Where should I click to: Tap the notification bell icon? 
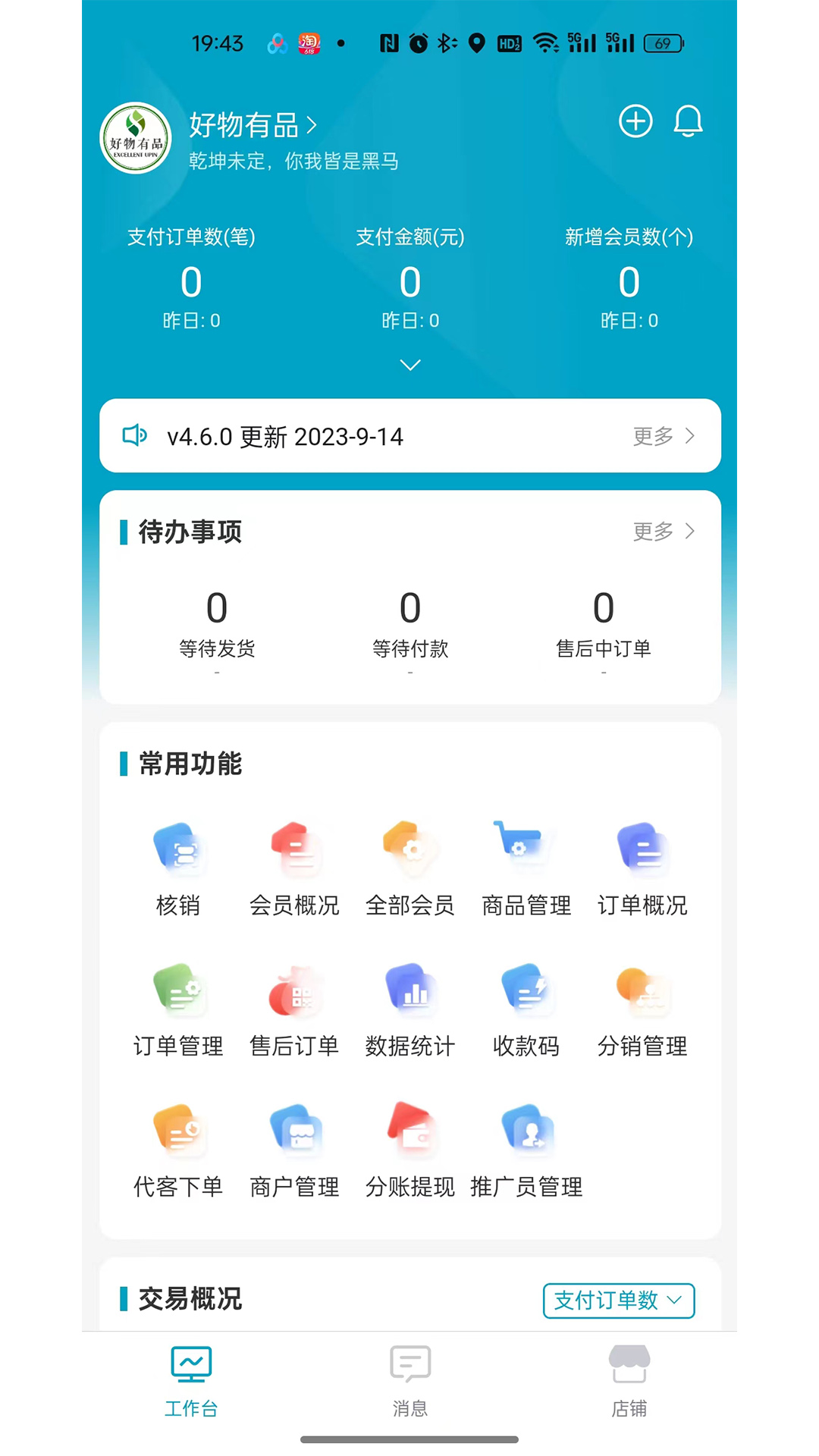click(x=689, y=122)
